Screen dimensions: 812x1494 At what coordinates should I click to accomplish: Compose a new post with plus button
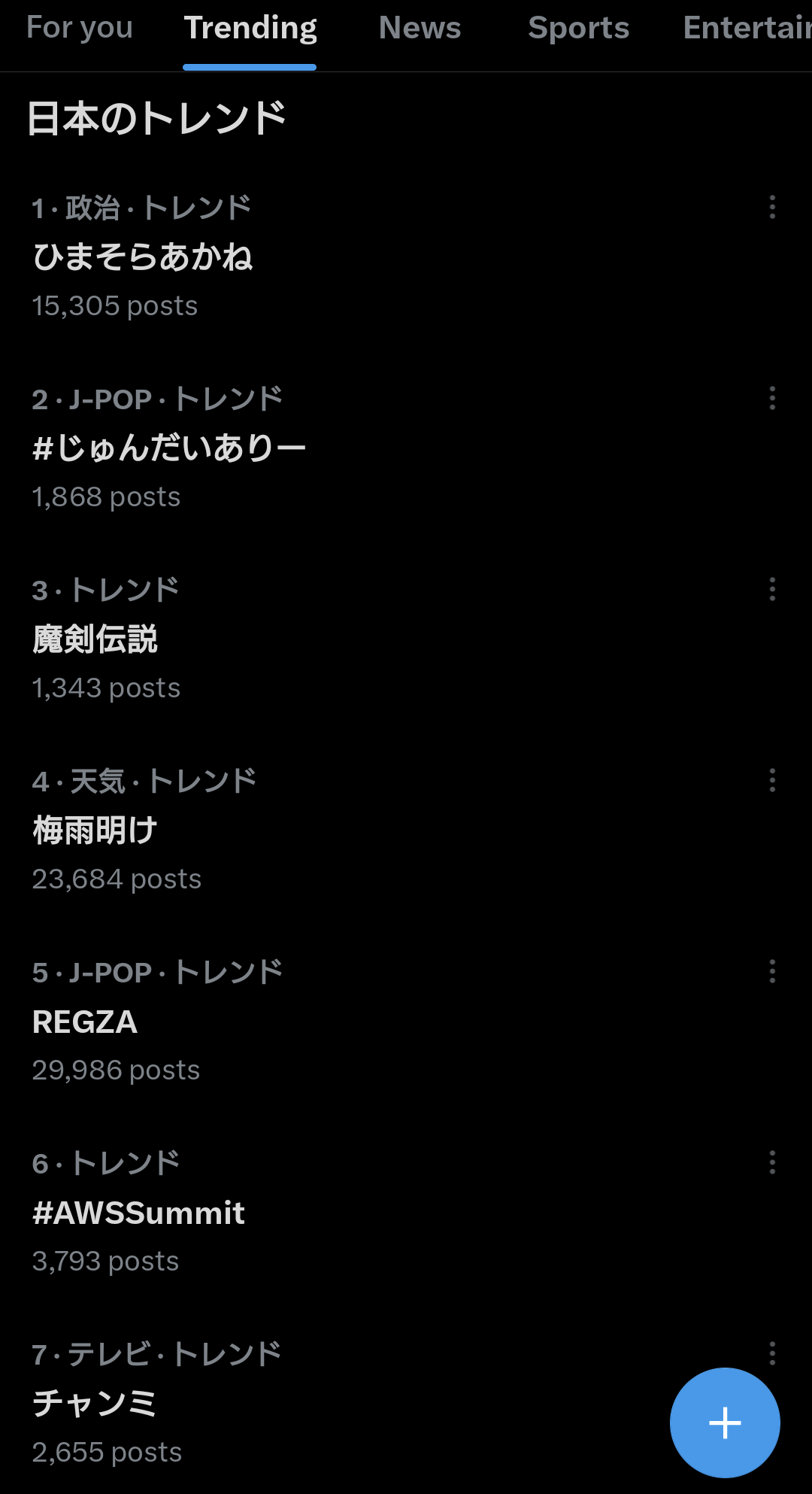725,1423
